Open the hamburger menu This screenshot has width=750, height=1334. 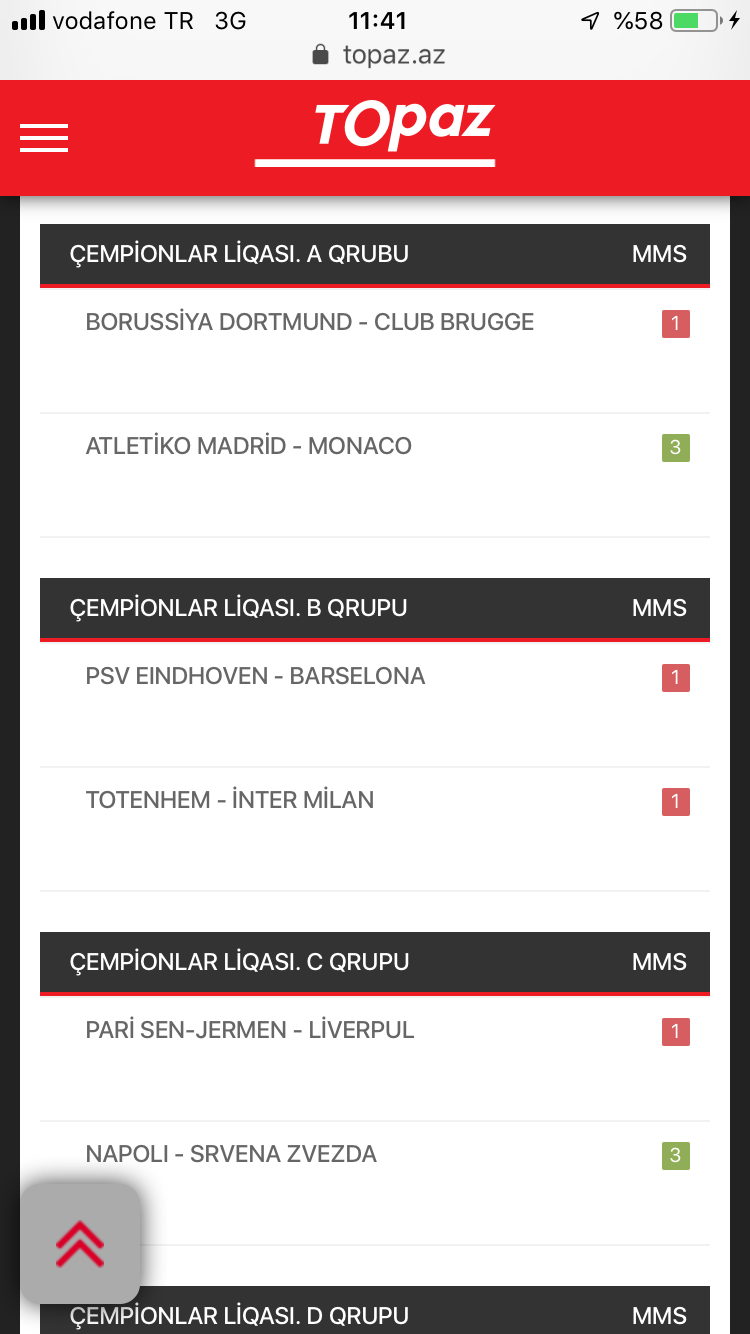click(x=44, y=138)
